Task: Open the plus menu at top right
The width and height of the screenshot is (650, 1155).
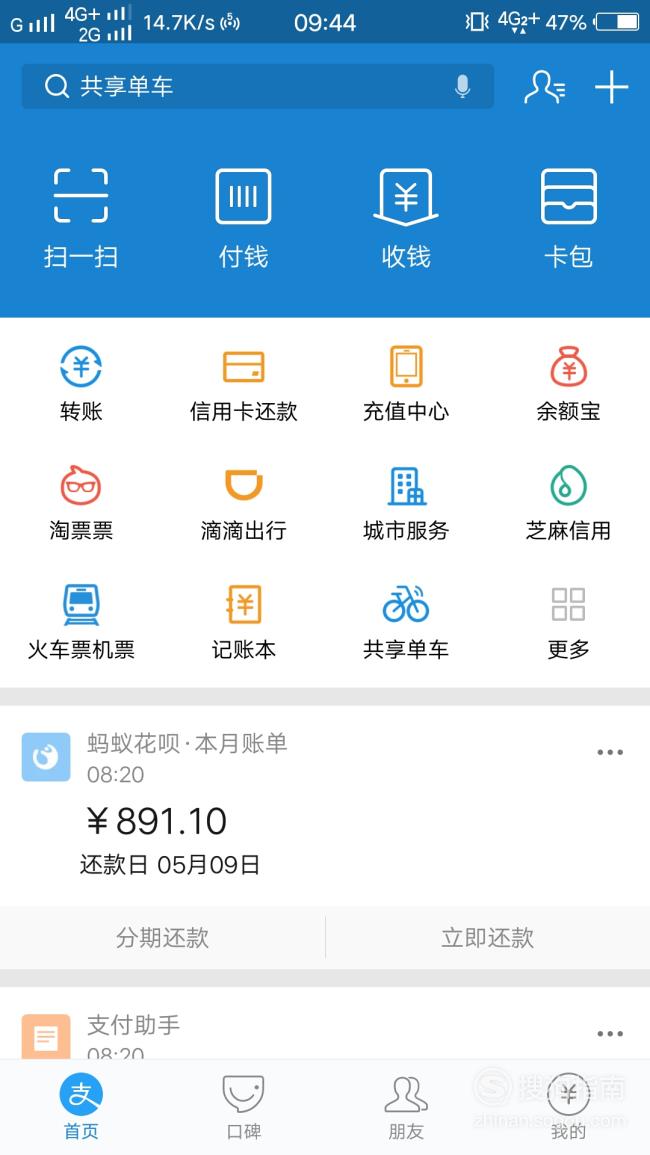Action: pyautogui.click(x=612, y=87)
